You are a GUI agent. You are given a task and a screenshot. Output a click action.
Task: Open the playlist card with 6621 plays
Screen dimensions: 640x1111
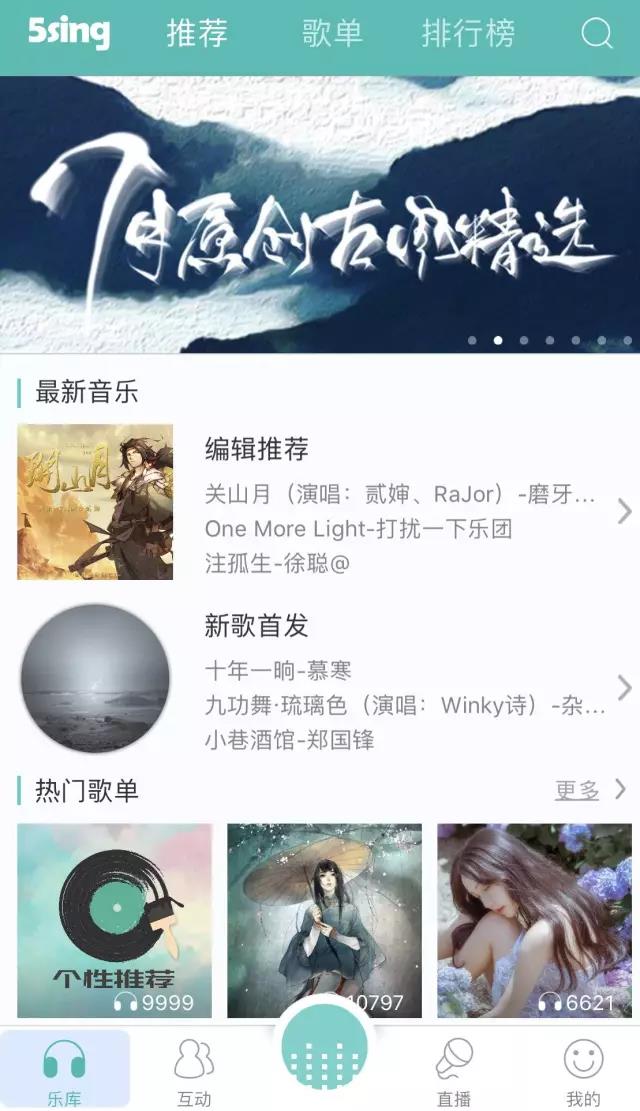point(535,920)
